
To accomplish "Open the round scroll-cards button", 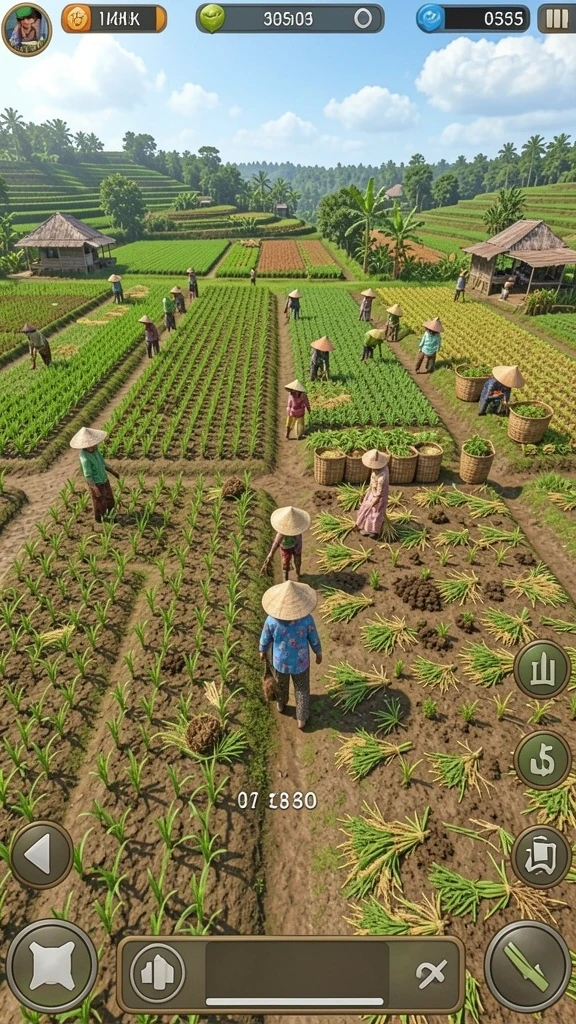I will tap(541, 856).
